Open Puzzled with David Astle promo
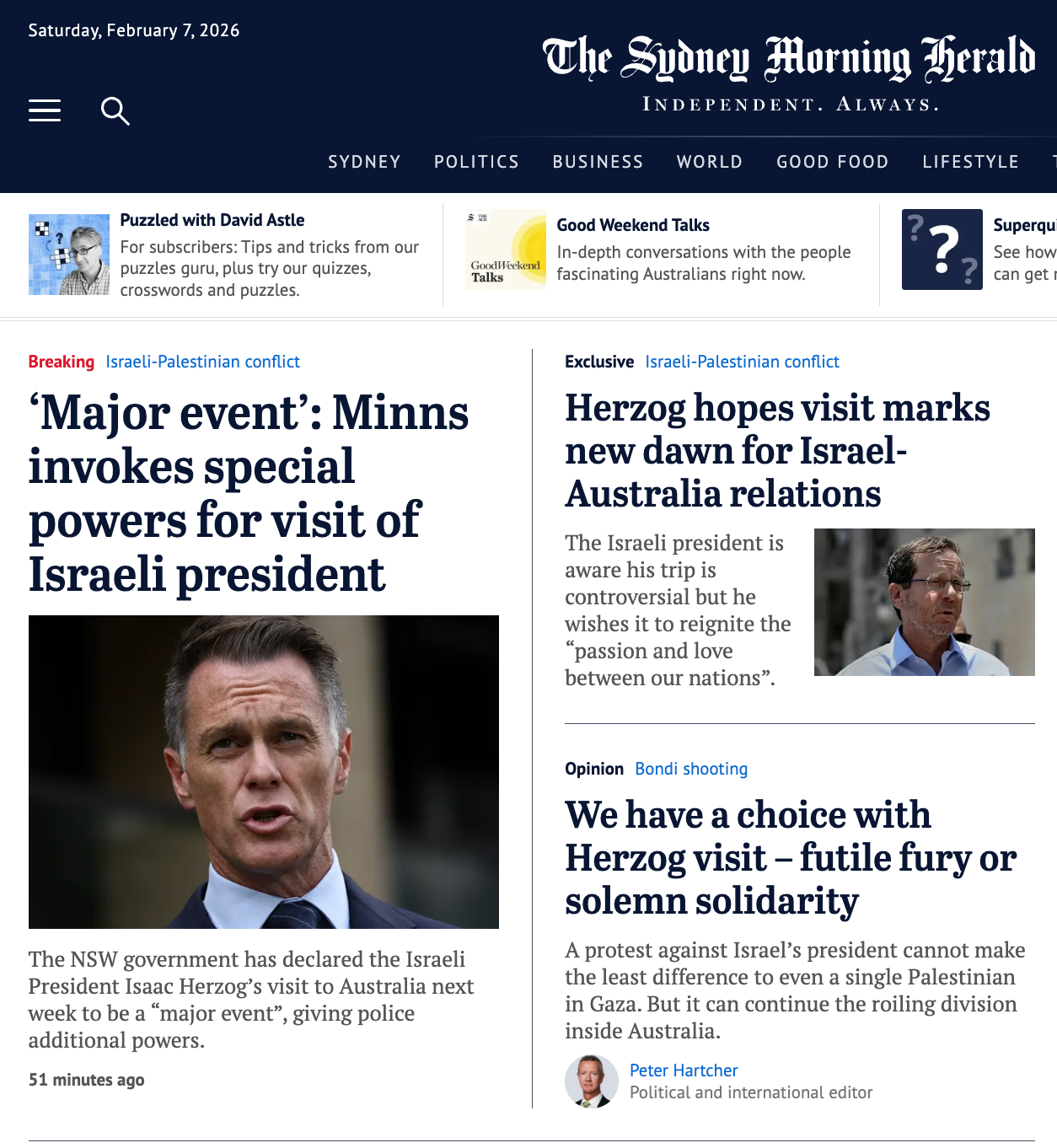Image resolution: width=1057 pixels, height=1148 pixels. click(212, 220)
